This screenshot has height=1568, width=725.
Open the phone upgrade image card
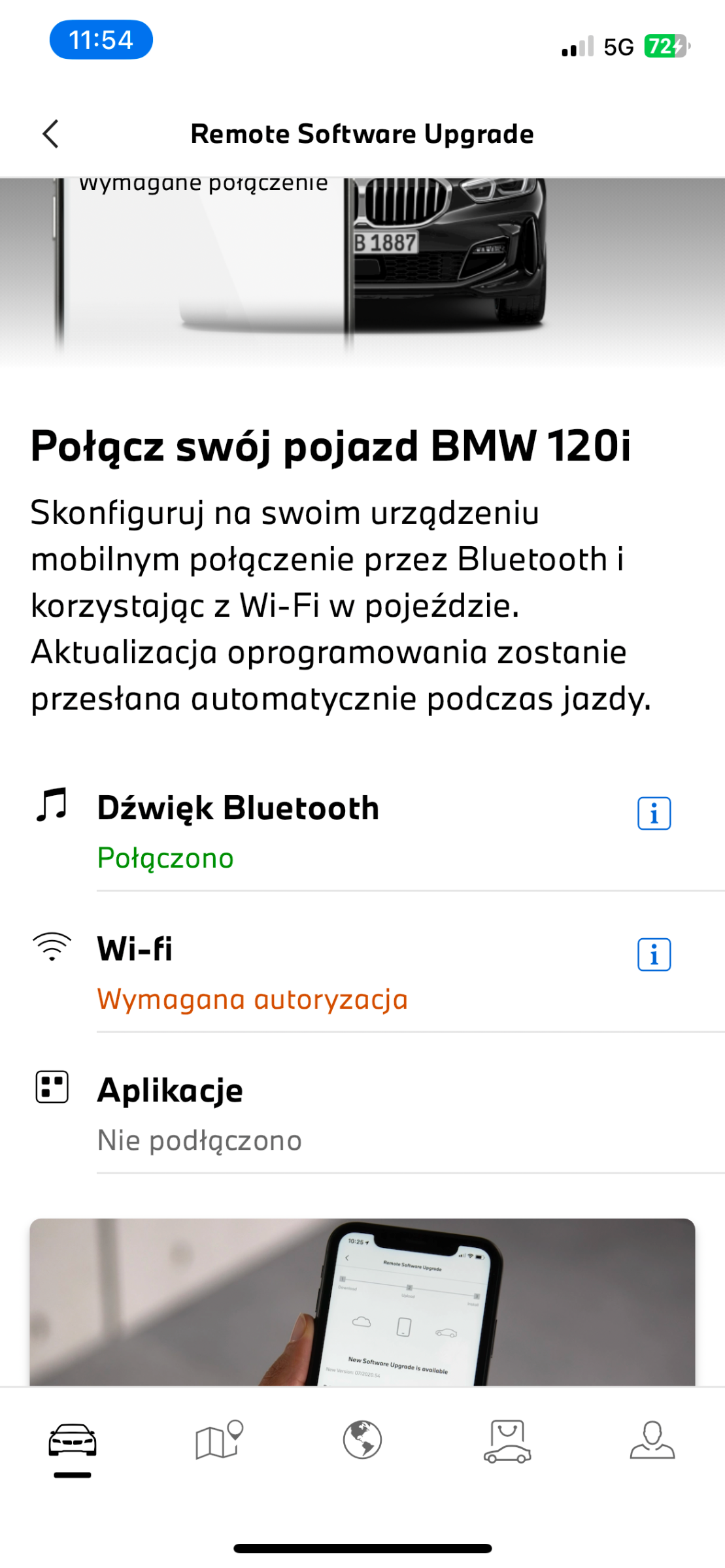362,1301
